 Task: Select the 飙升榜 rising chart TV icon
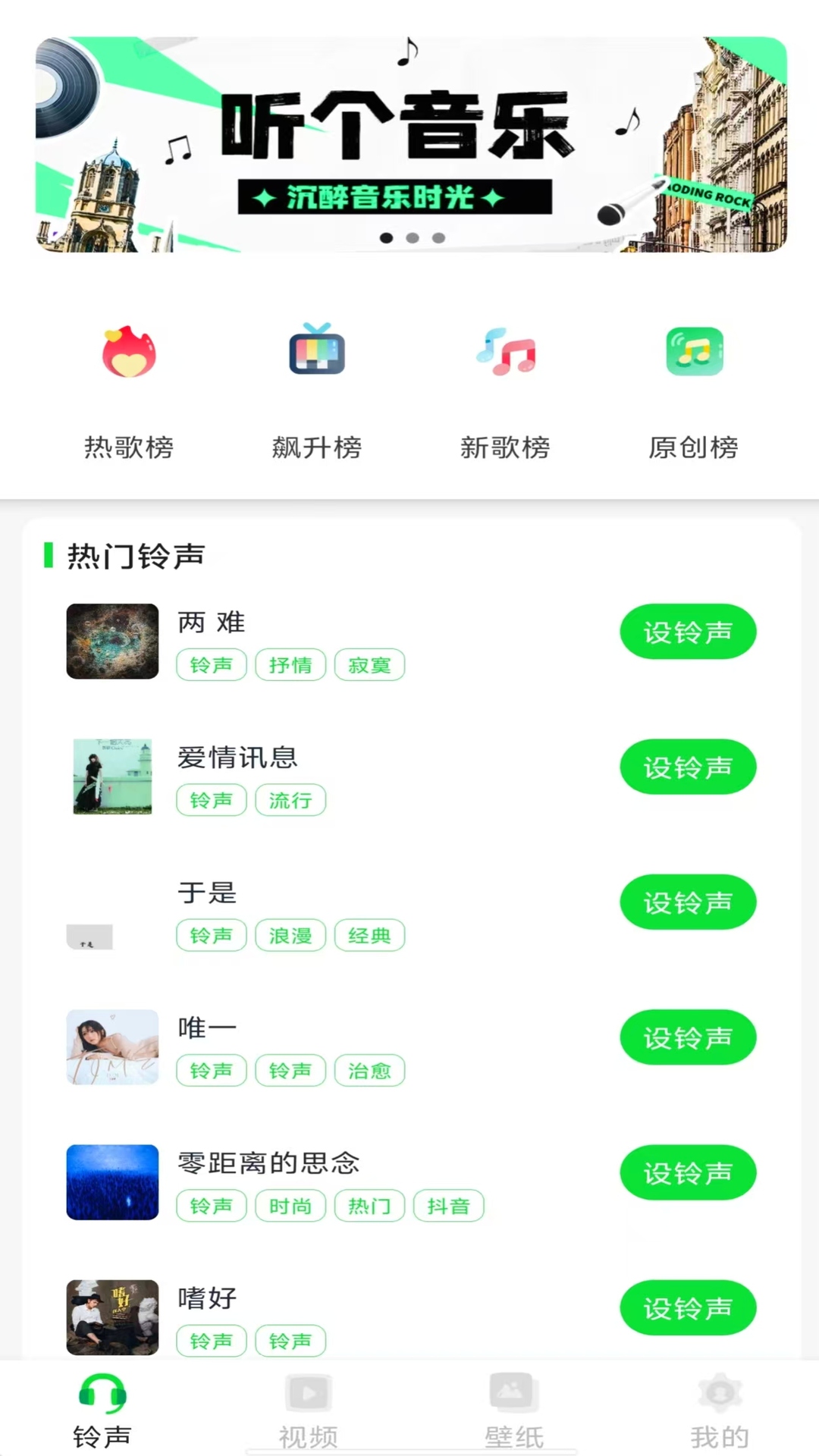[317, 351]
